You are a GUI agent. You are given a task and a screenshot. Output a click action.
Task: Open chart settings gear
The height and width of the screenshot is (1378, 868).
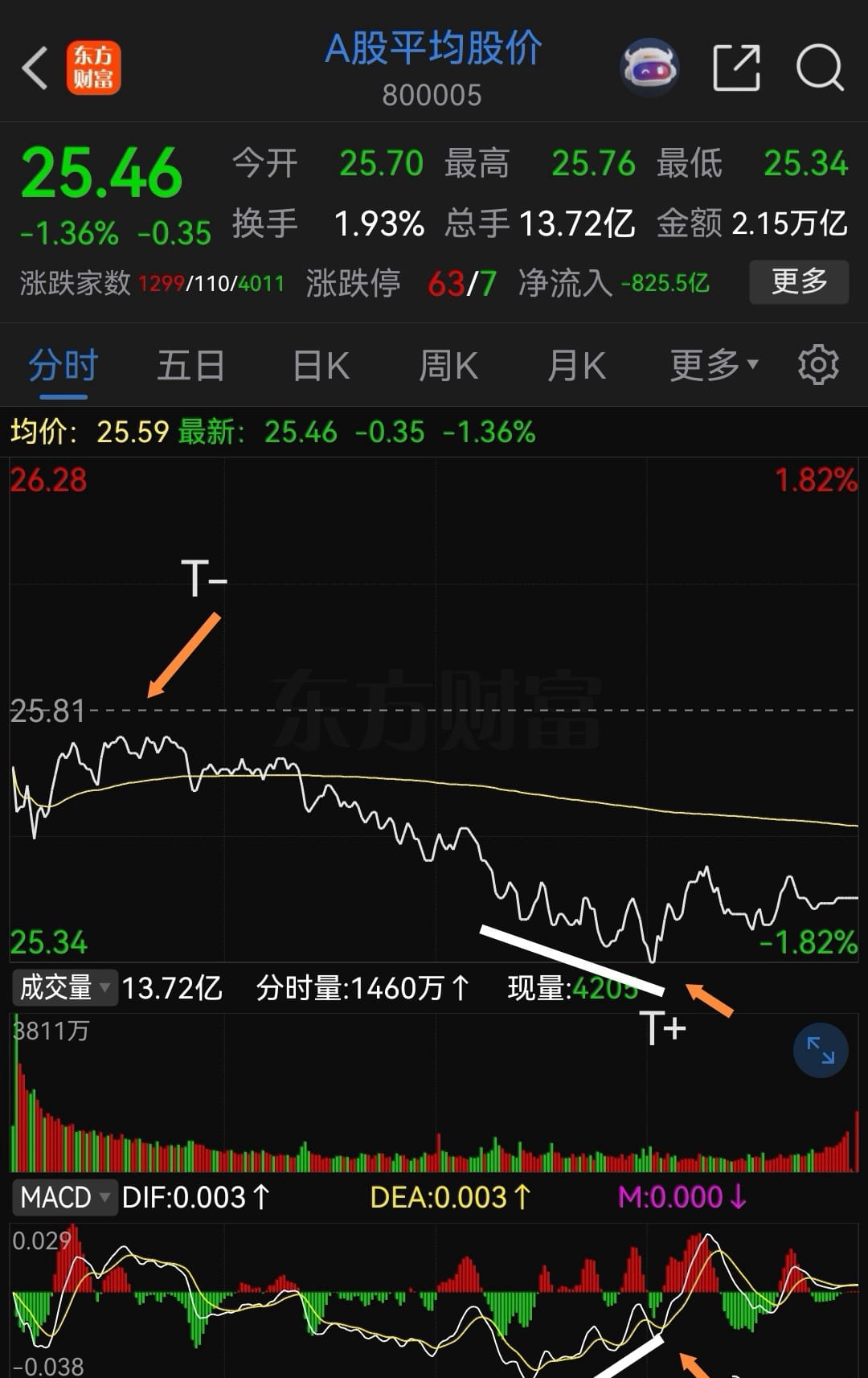click(818, 366)
